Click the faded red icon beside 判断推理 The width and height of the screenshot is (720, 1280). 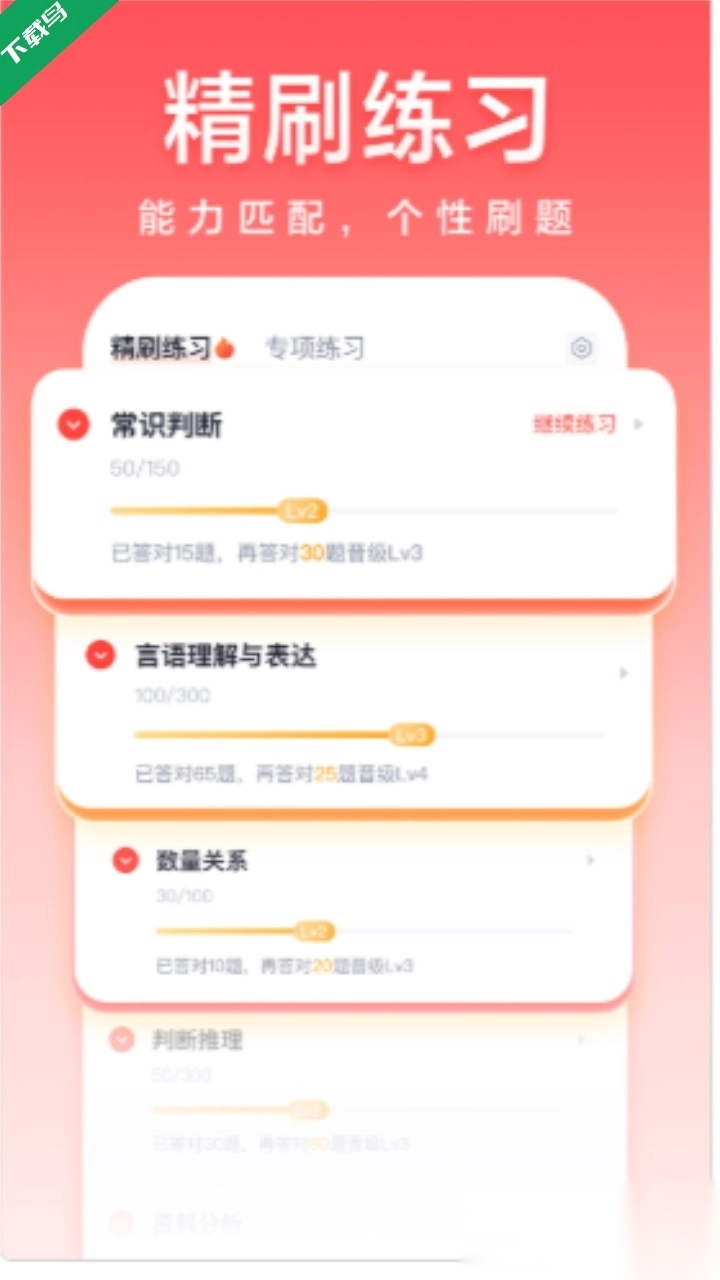click(123, 1040)
